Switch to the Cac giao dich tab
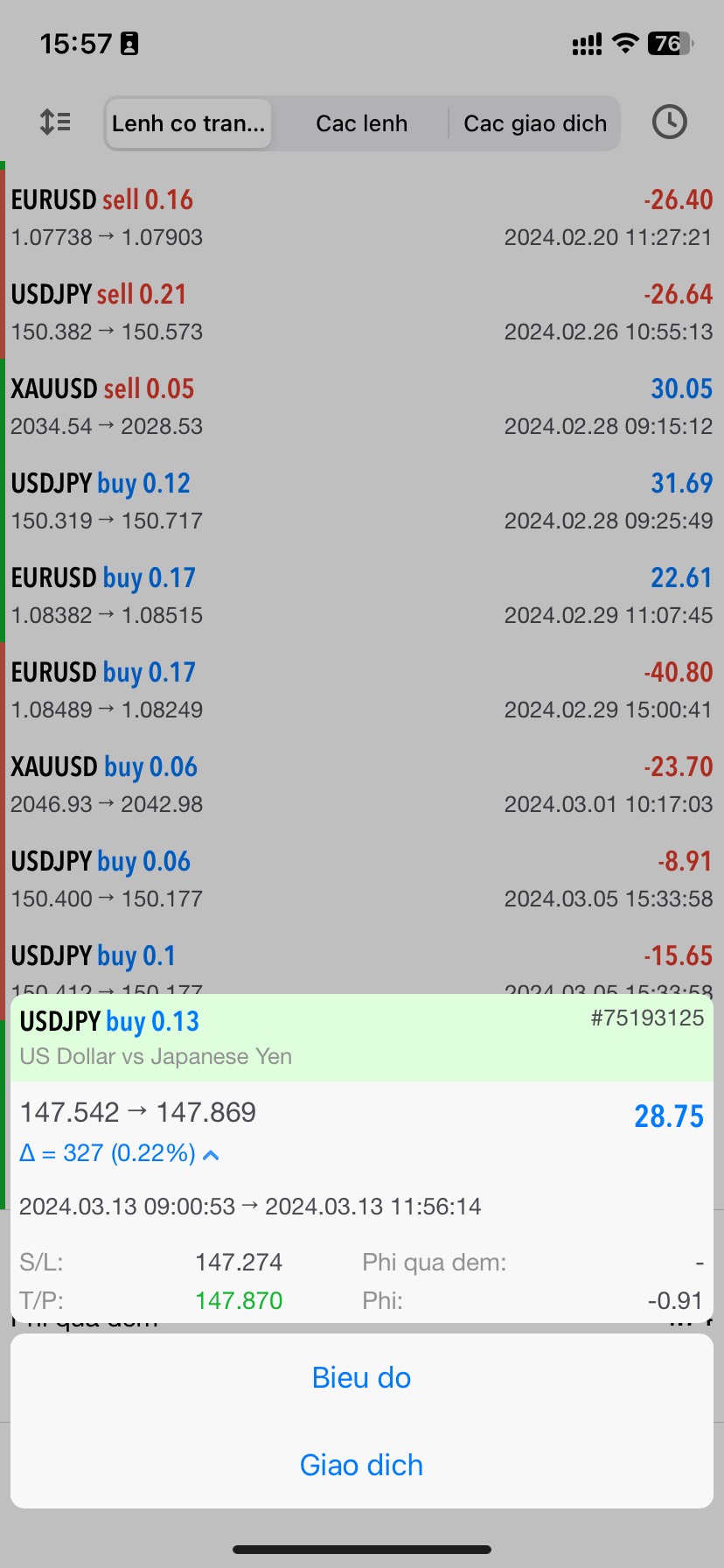Viewport: 724px width, 1568px height. tap(534, 123)
